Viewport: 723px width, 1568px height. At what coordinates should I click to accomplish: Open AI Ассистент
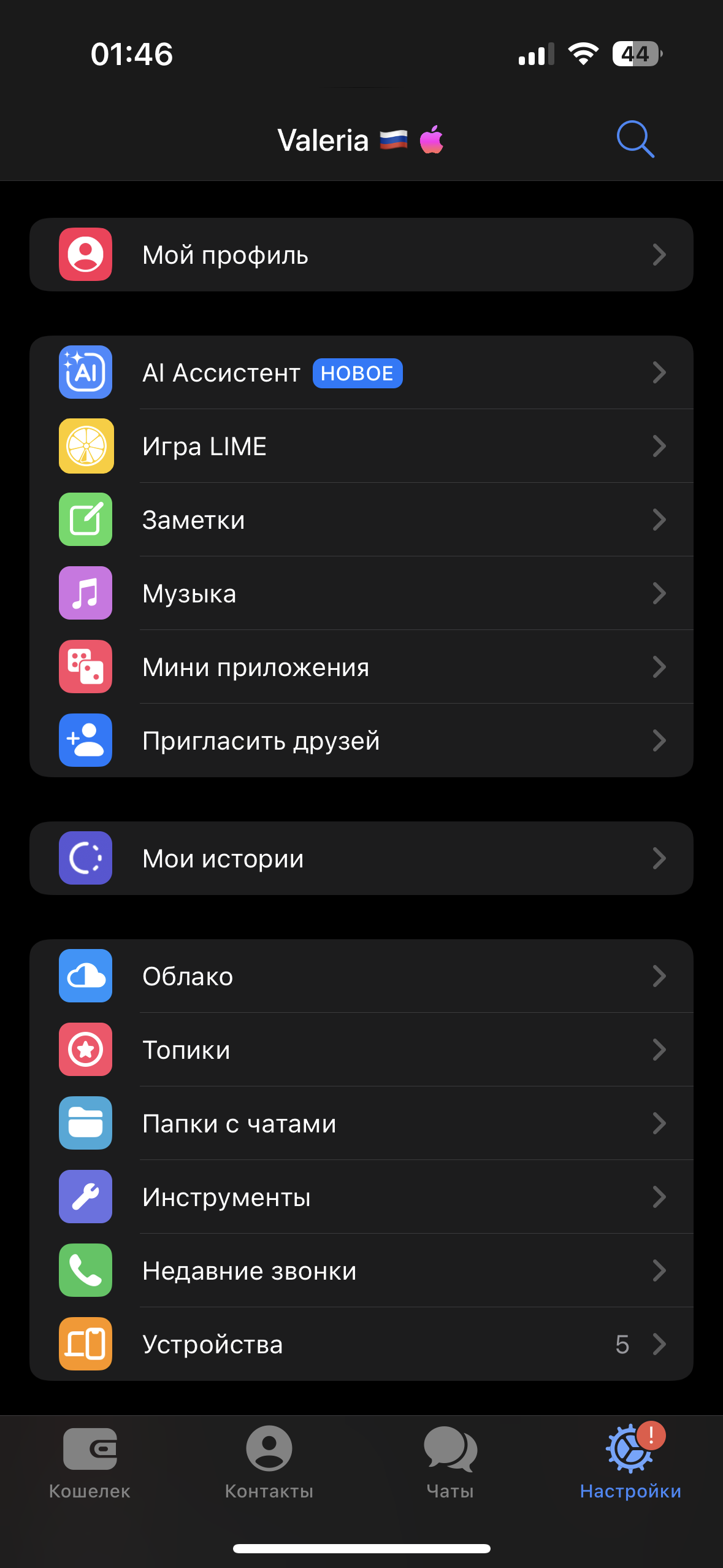tap(361, 372)
